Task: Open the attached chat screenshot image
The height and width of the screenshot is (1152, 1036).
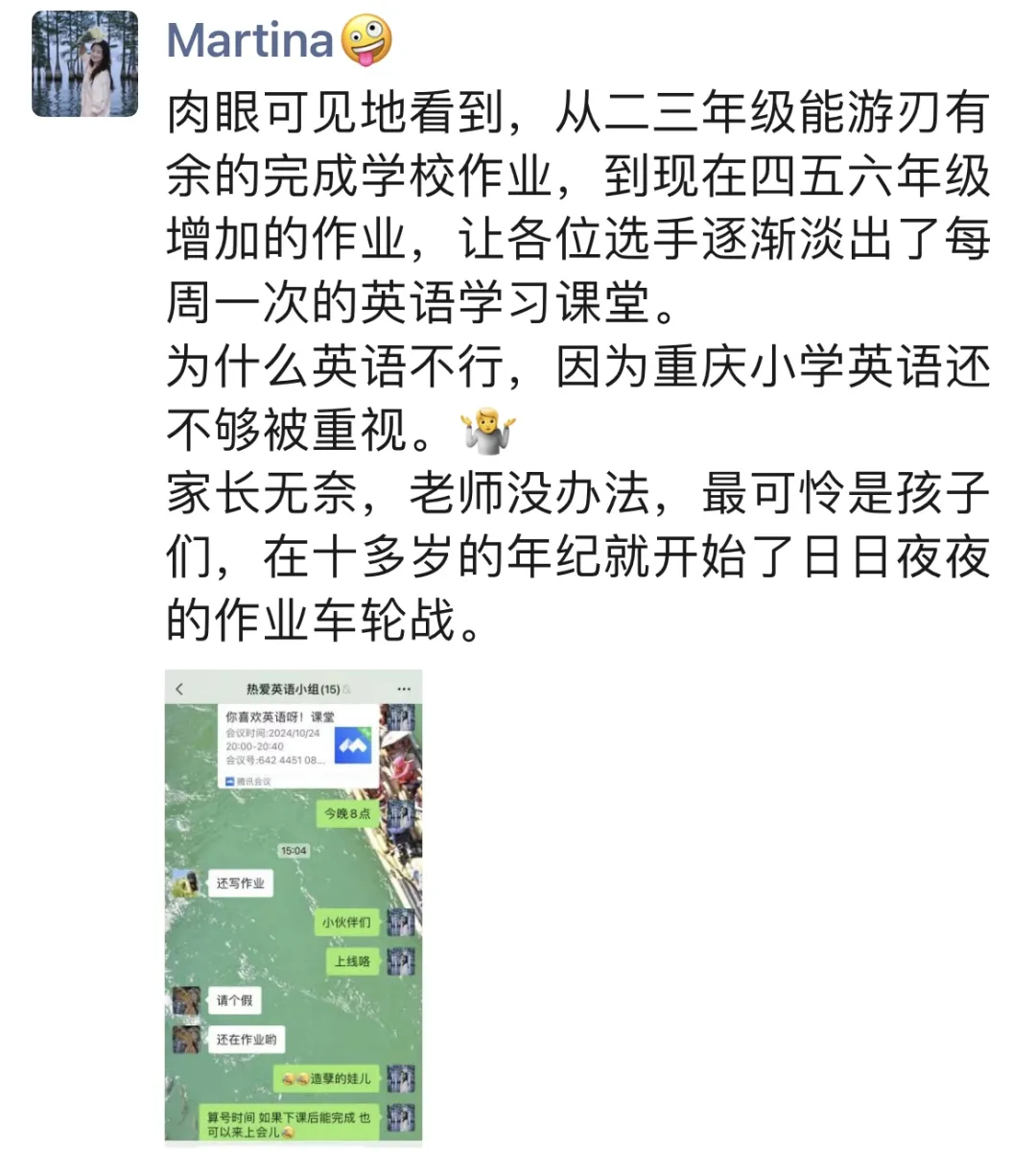Action: point(294,906)
